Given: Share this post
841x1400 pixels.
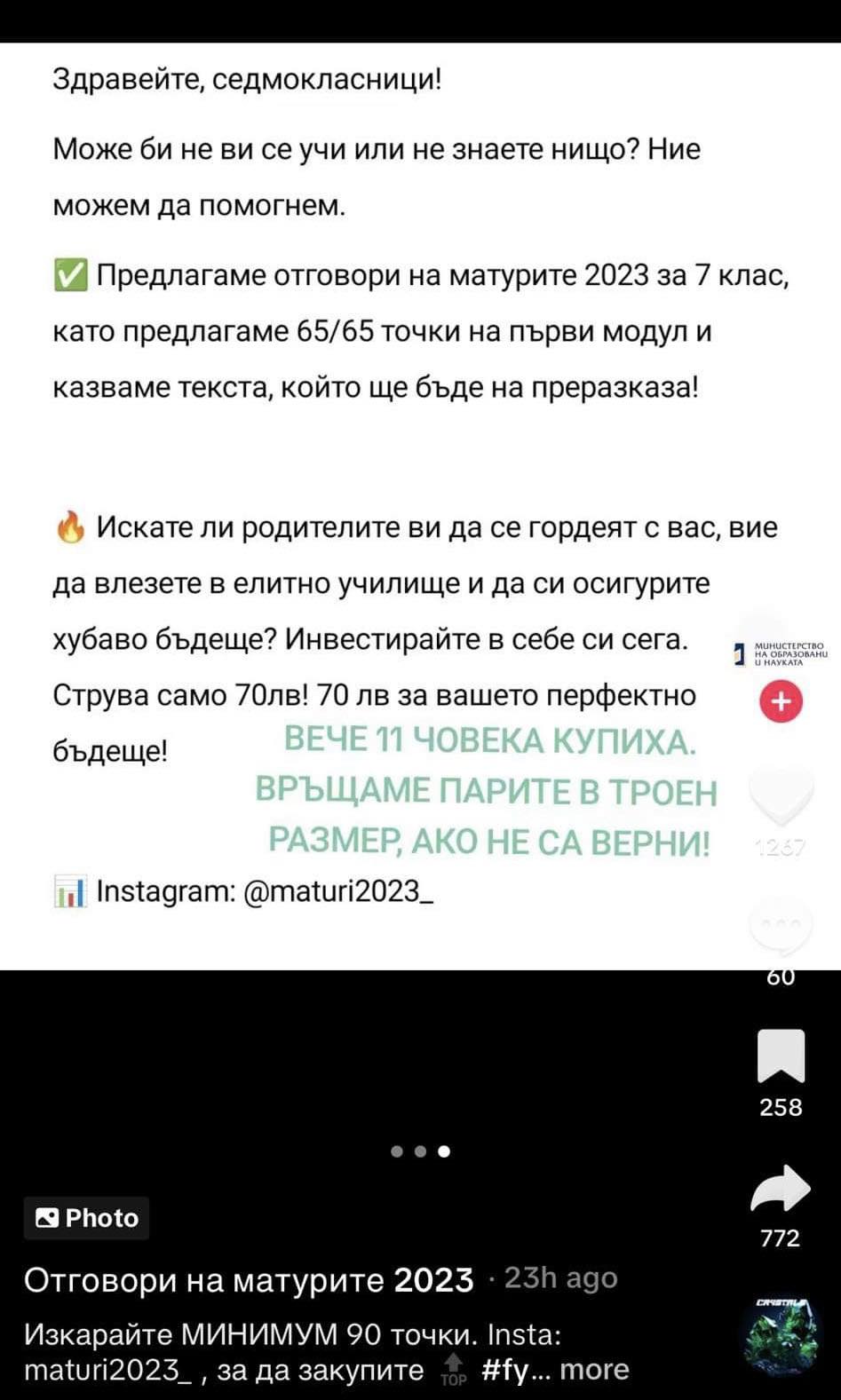Looking at the screenshot, I should point(781,1190).
